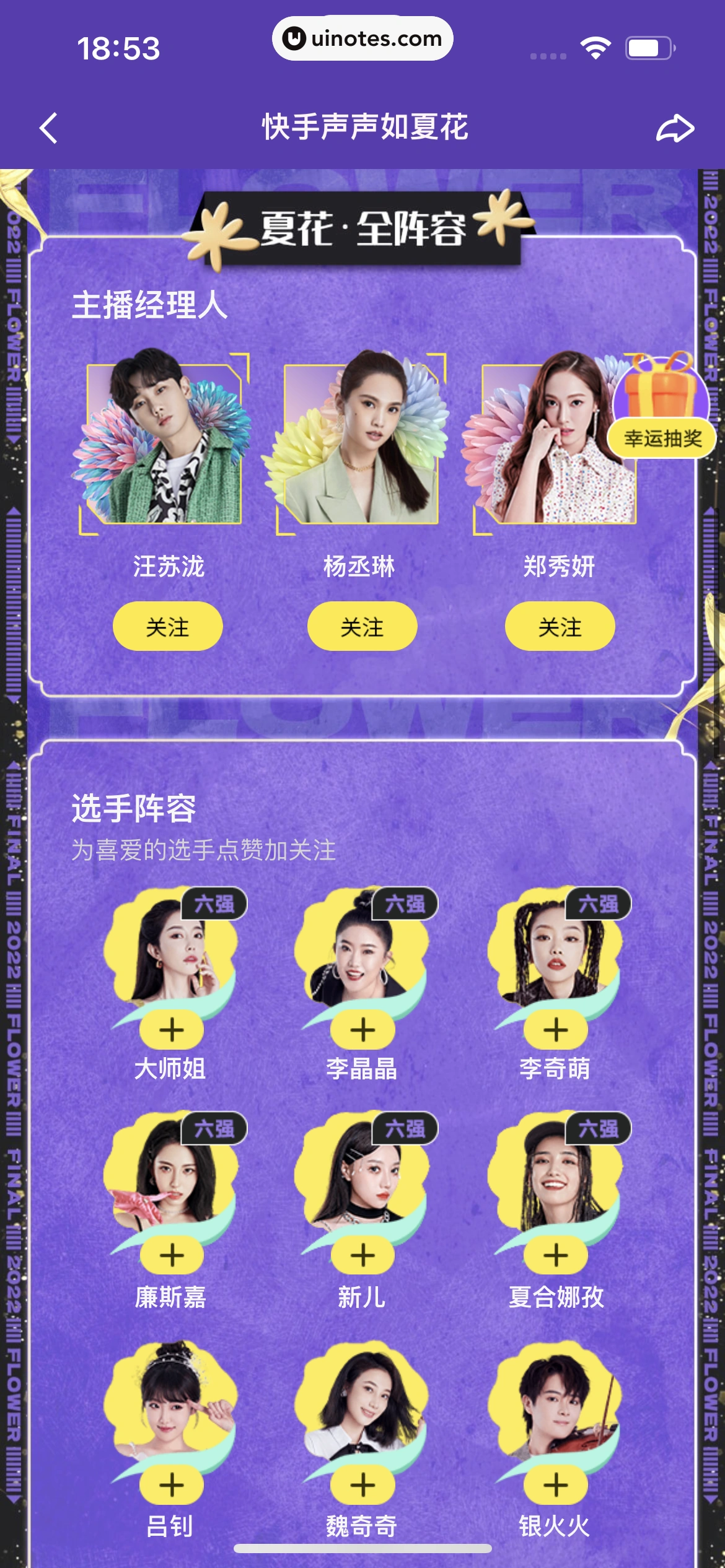The height and width of the screenshot is (1568, 725).
Task: Add contestant 魏奇奇 with plus button
Action: pos(362,1485)
